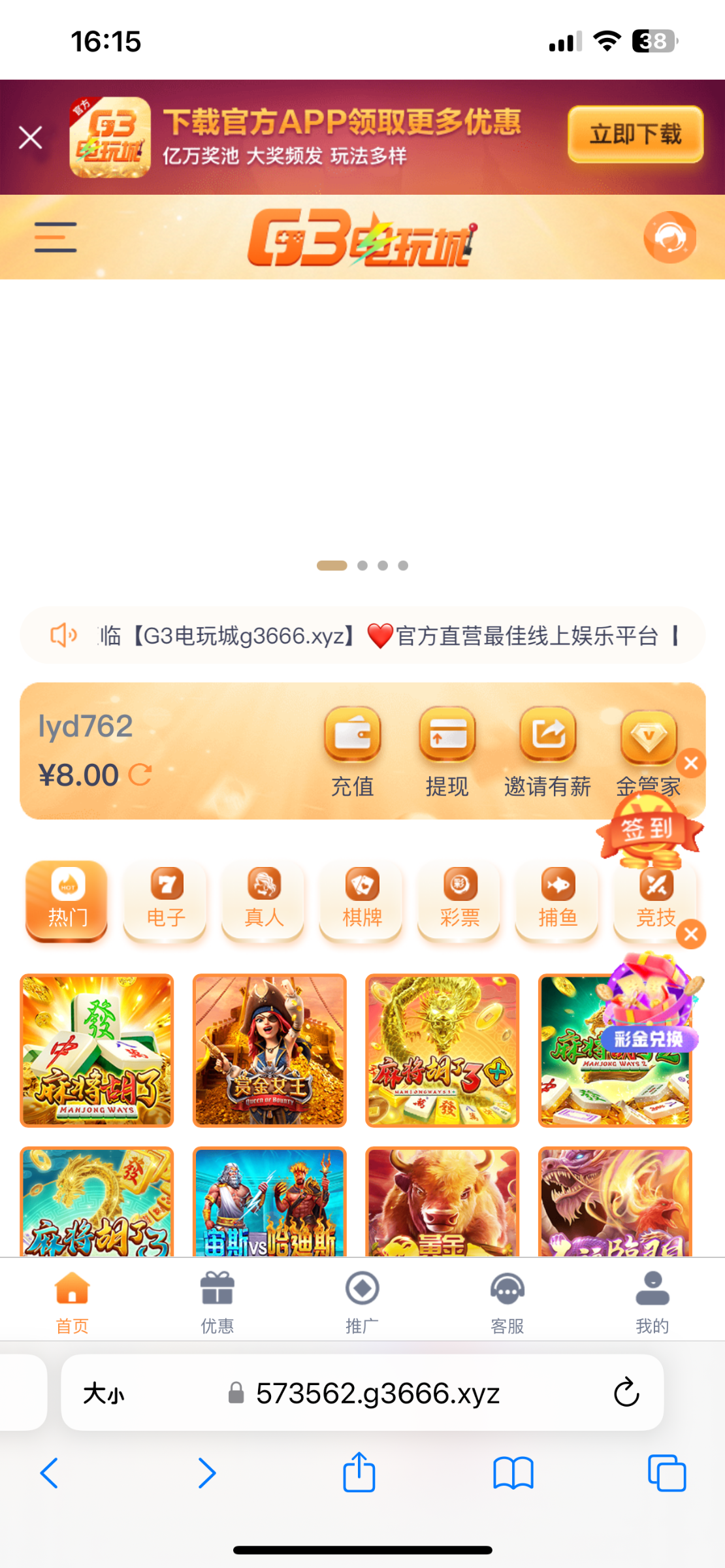Open 邀请有薪 invite rewards

[x=547, y=751]
